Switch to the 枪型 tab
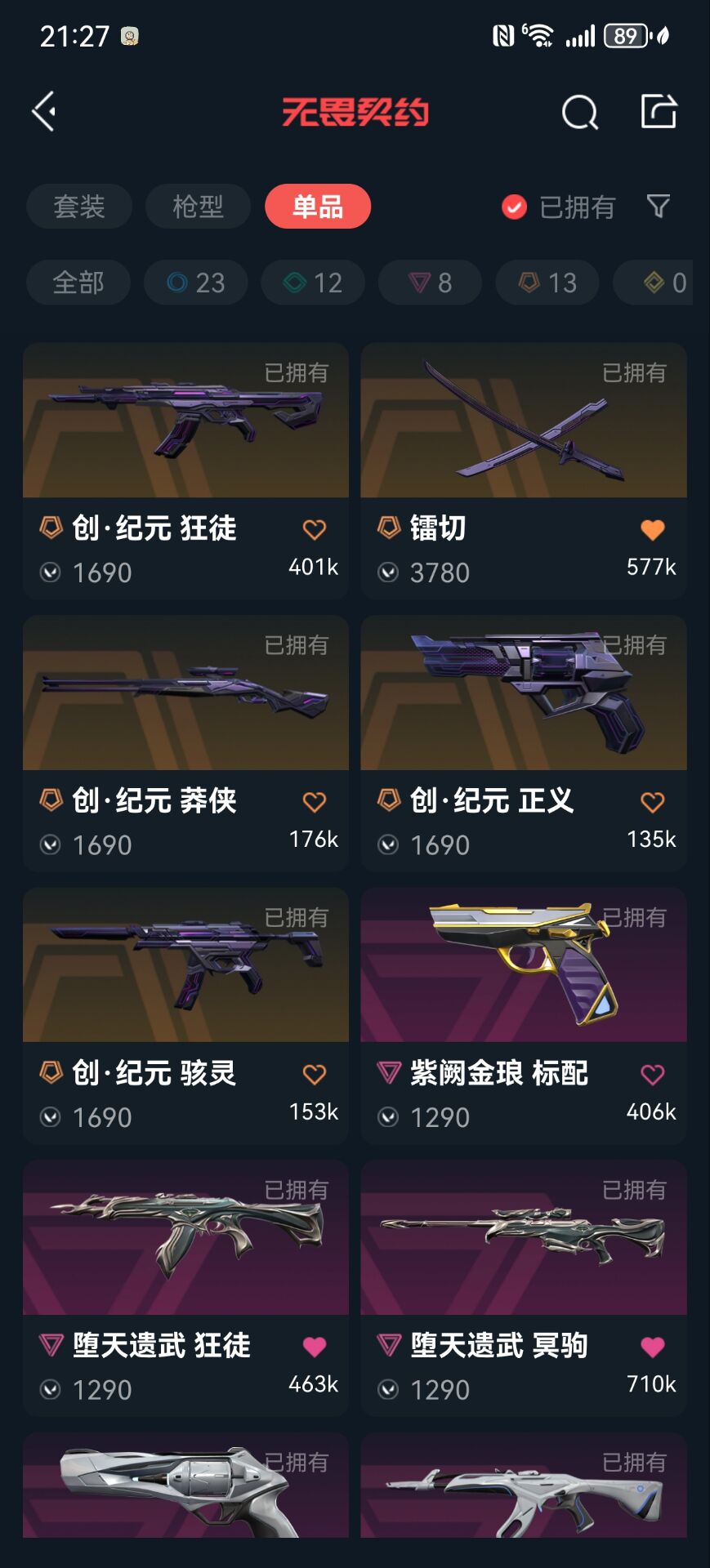Screen dimensions: 710x1568 (x=198, y=207)
